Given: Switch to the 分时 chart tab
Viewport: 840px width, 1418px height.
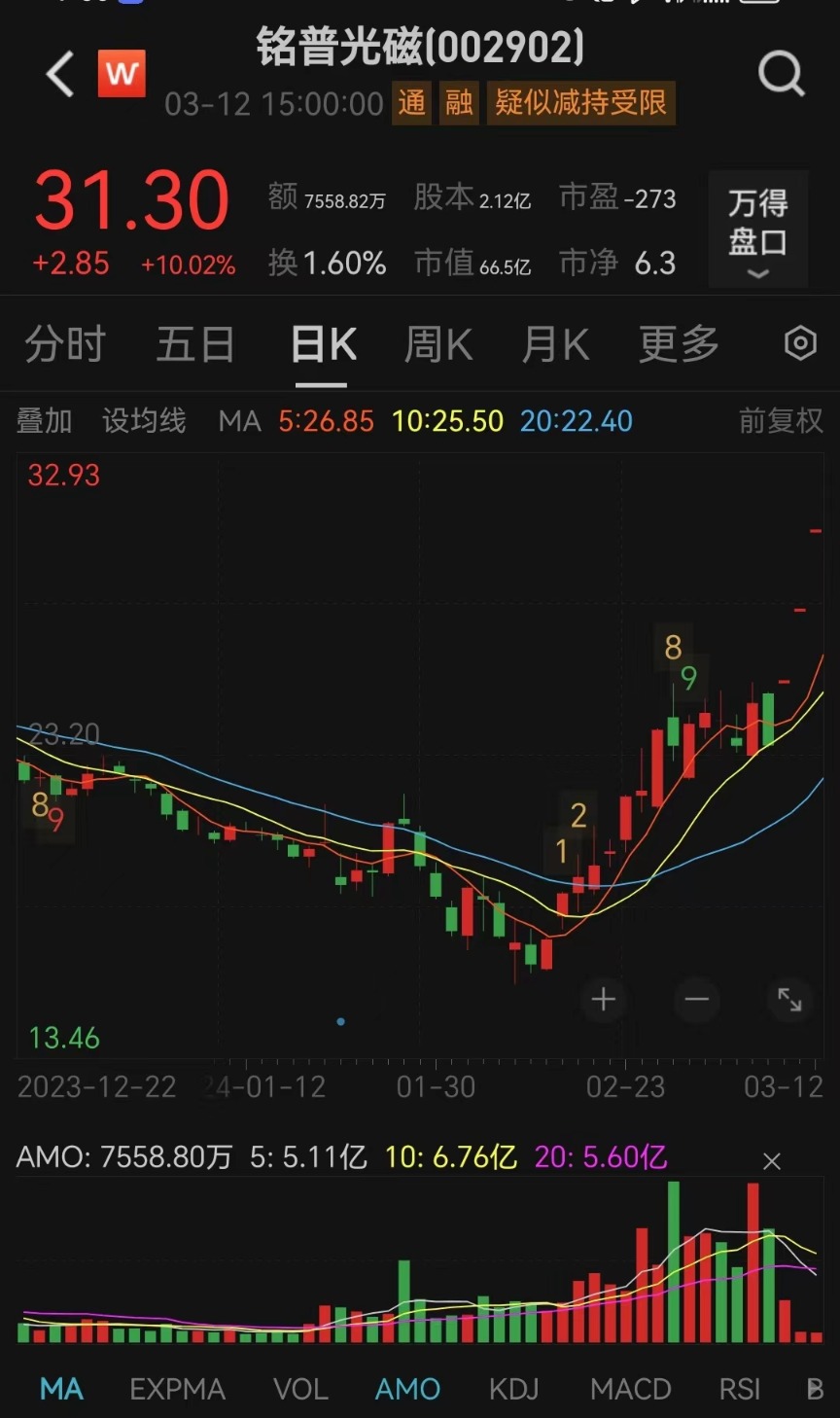Looking at the screenshot, I should click(x=65, y=344).
